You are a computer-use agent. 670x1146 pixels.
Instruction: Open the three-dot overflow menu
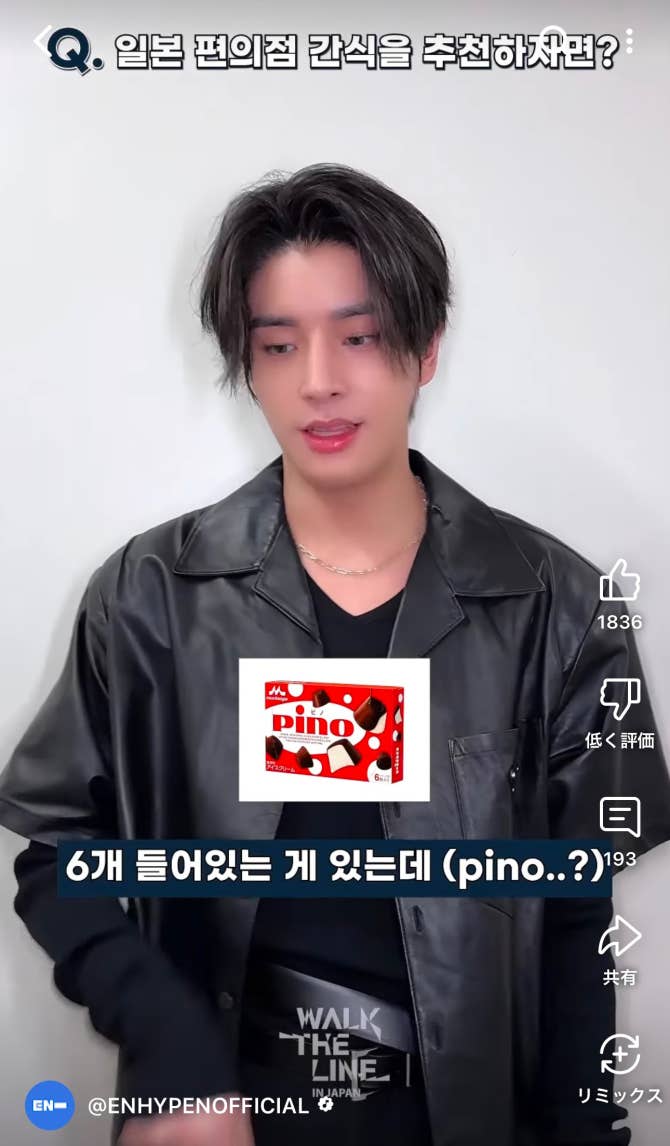click(629, 41)
